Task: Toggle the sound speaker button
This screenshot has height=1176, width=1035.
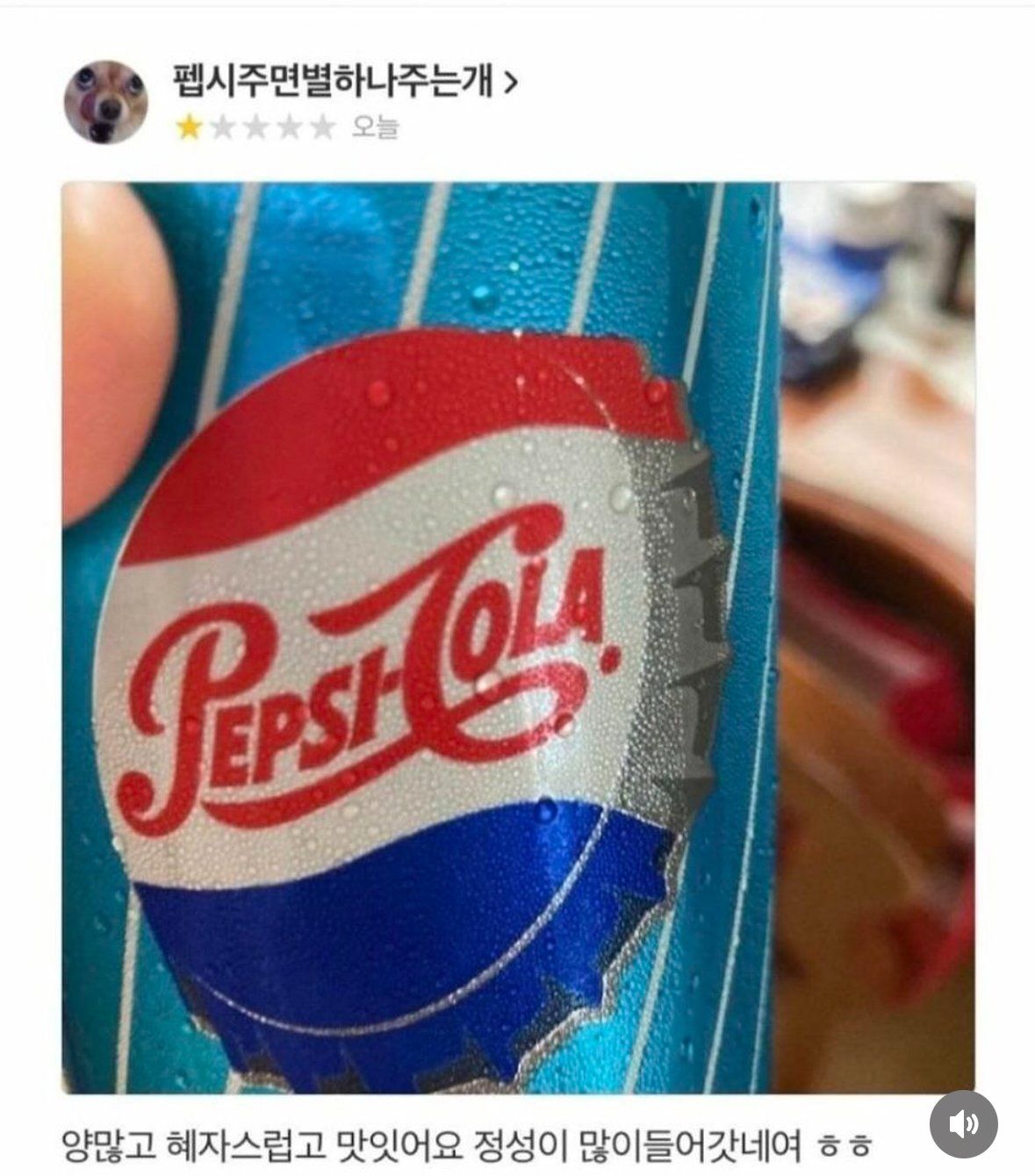Action: tap(963, 1123)
